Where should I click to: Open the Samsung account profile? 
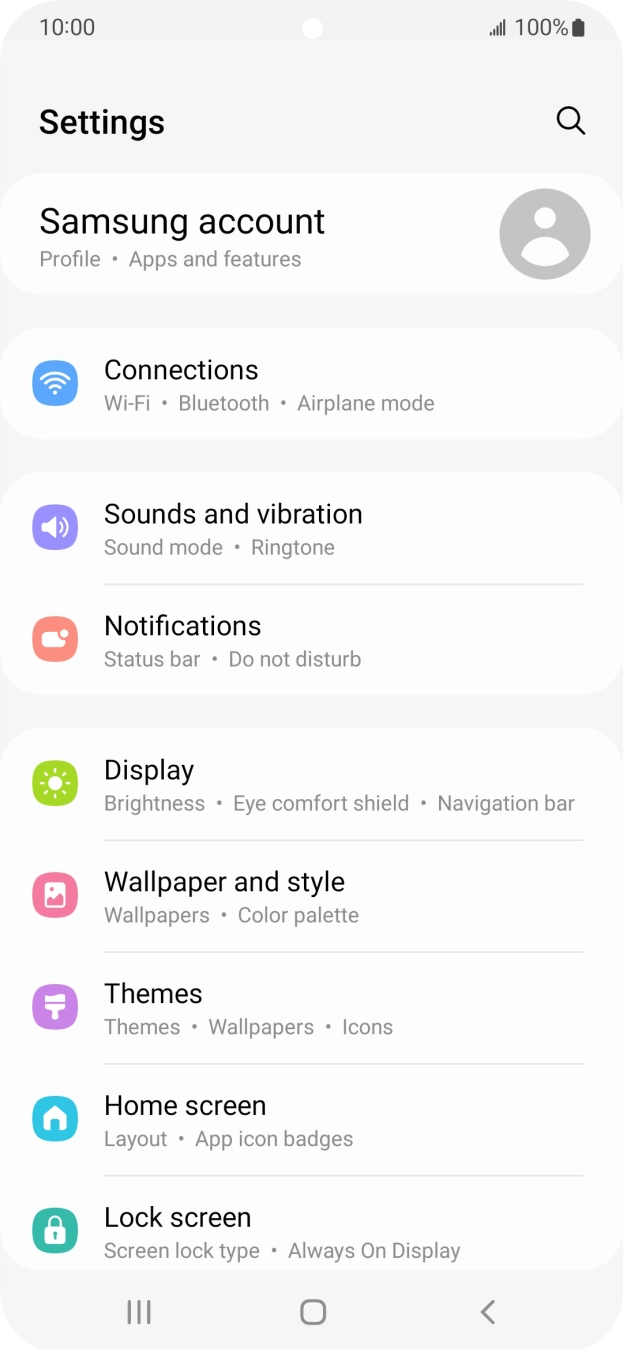tap(311, 235)
